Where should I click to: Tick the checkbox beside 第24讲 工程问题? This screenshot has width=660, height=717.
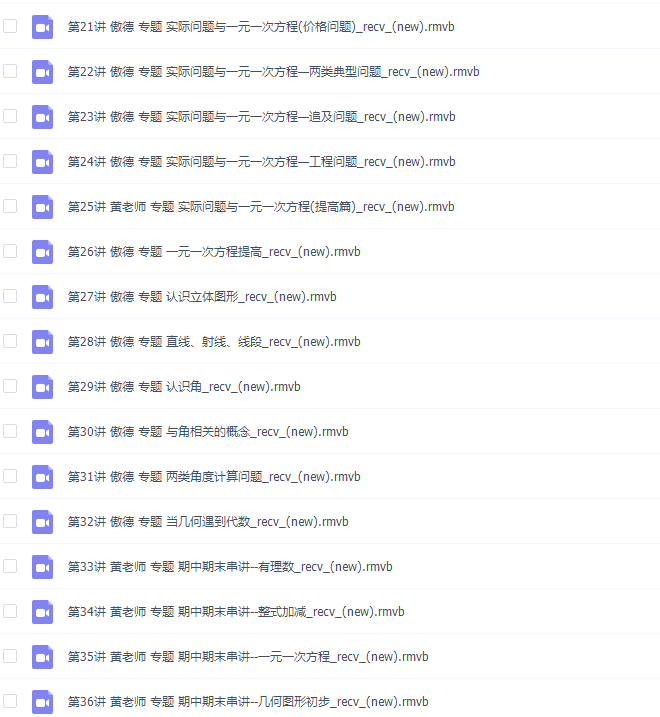click(x=10, y=162)
